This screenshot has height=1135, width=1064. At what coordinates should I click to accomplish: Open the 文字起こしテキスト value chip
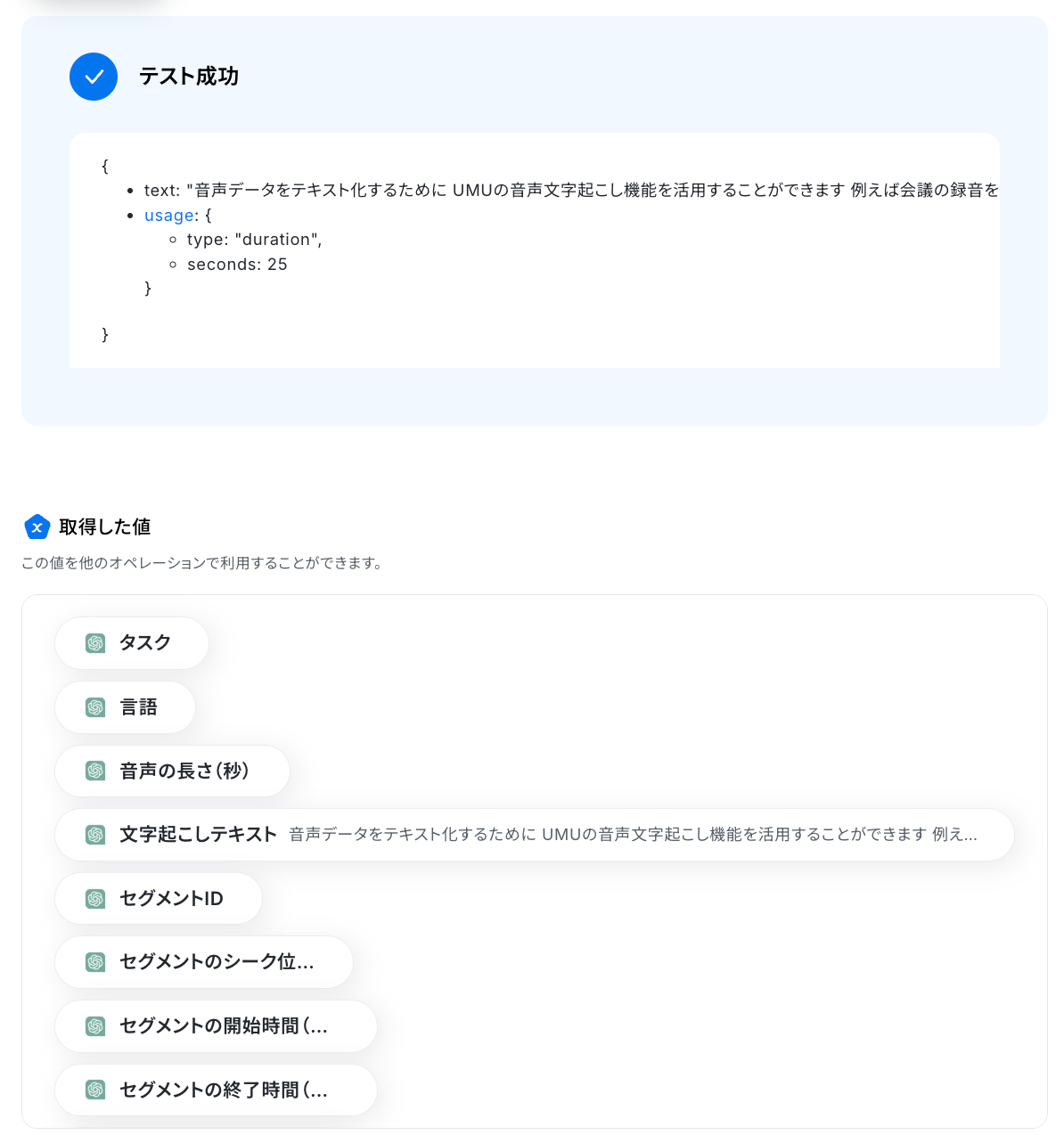[535, 835]
